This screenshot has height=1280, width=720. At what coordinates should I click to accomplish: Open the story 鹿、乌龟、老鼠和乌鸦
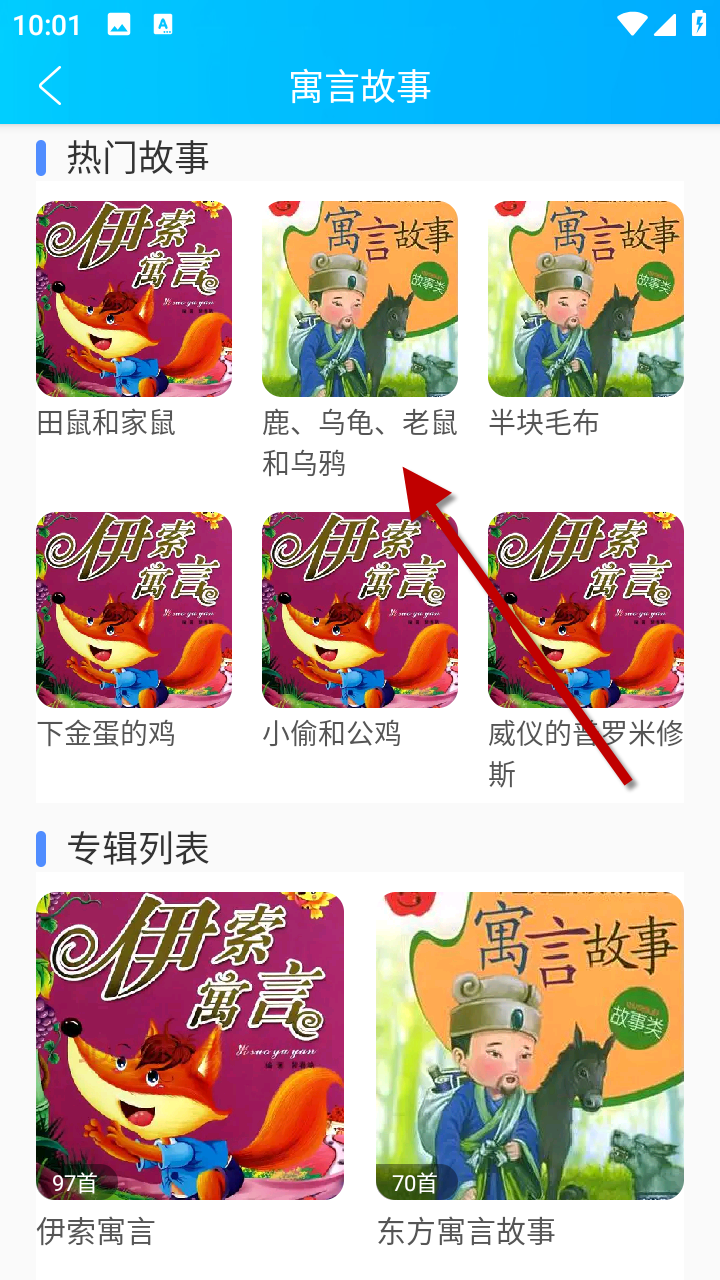360,299
